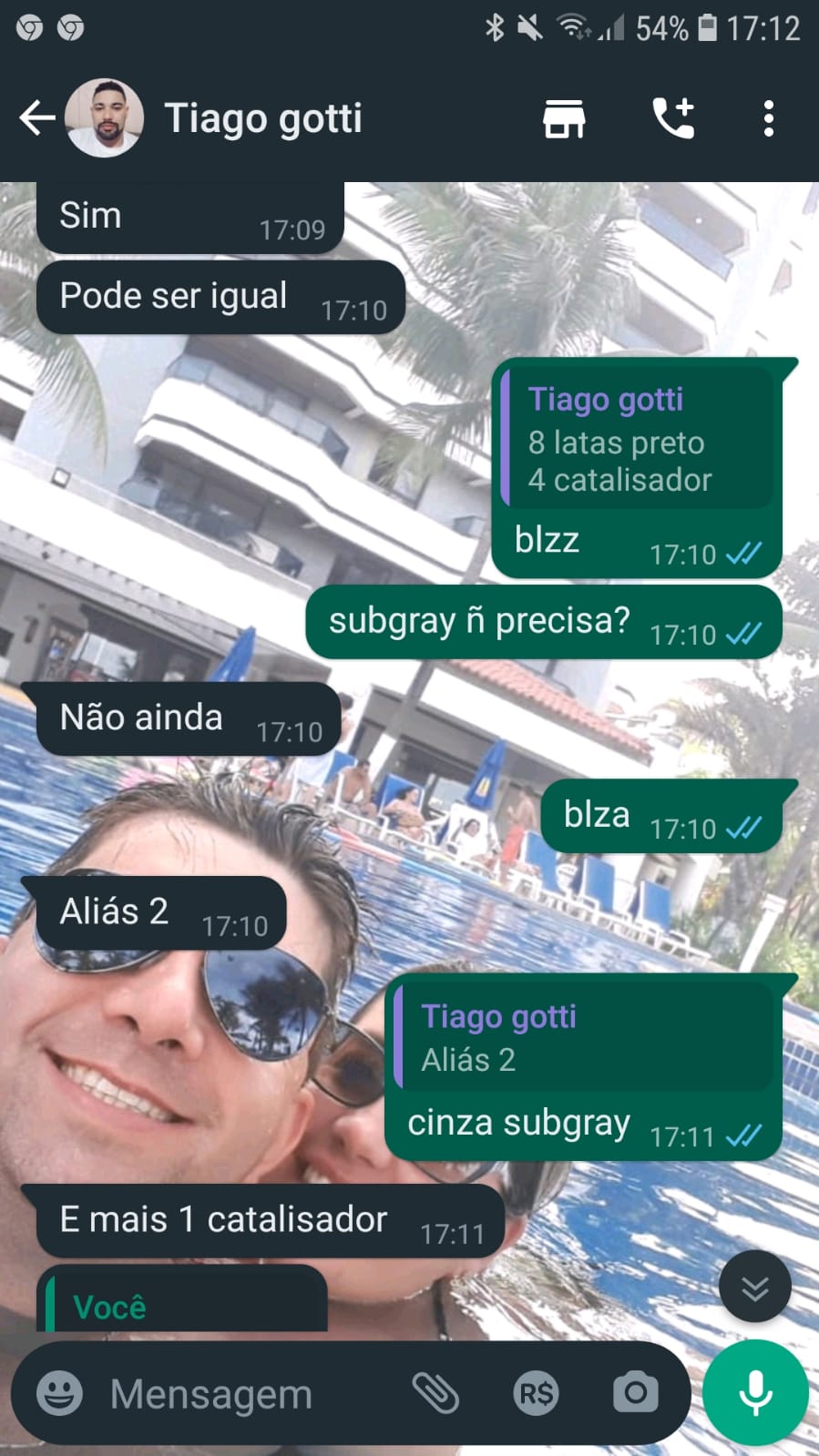Record a voice message

tap(755, 1393)
